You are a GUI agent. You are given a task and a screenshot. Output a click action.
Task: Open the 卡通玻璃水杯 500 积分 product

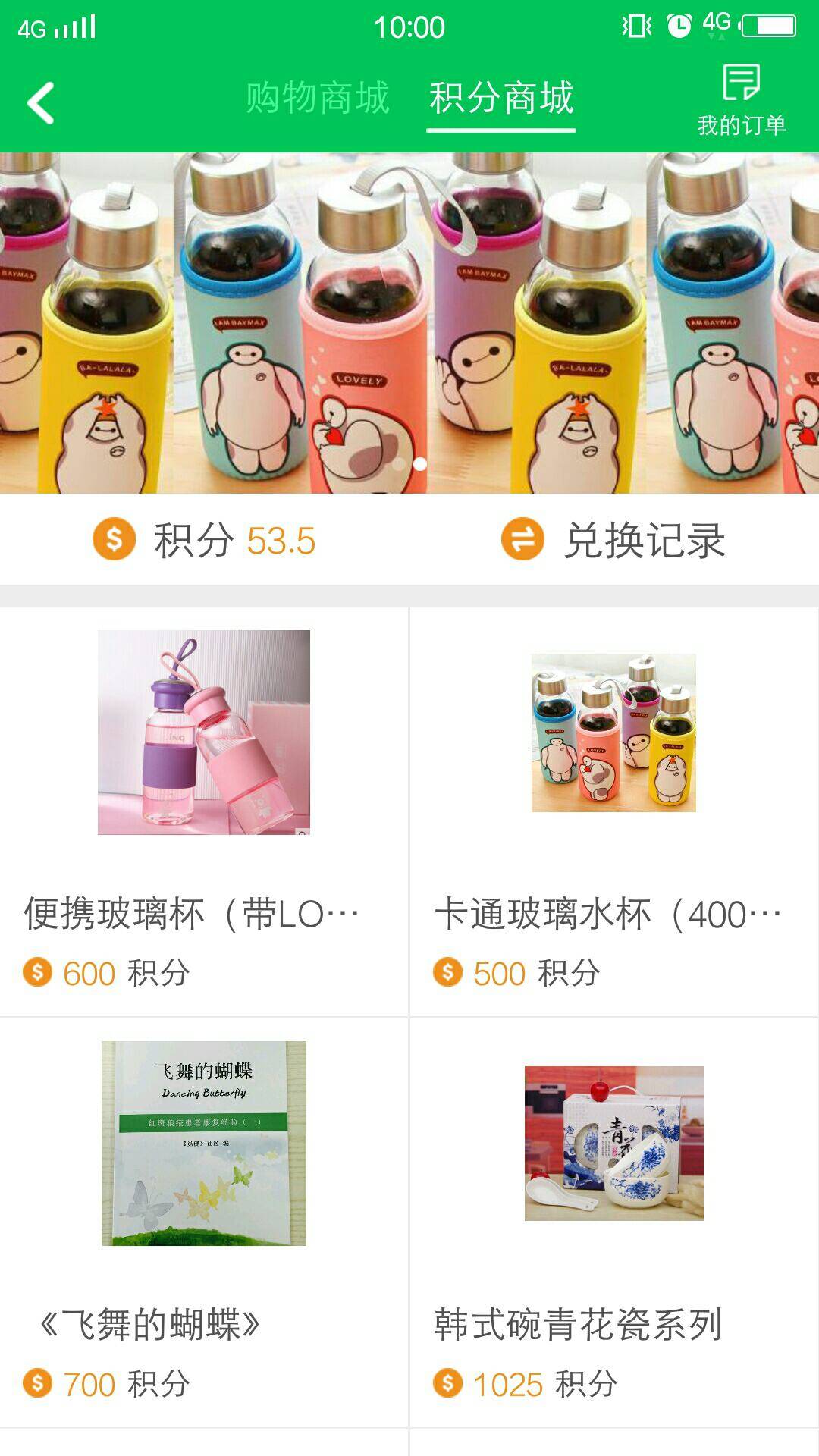click(x=613, y=811)
